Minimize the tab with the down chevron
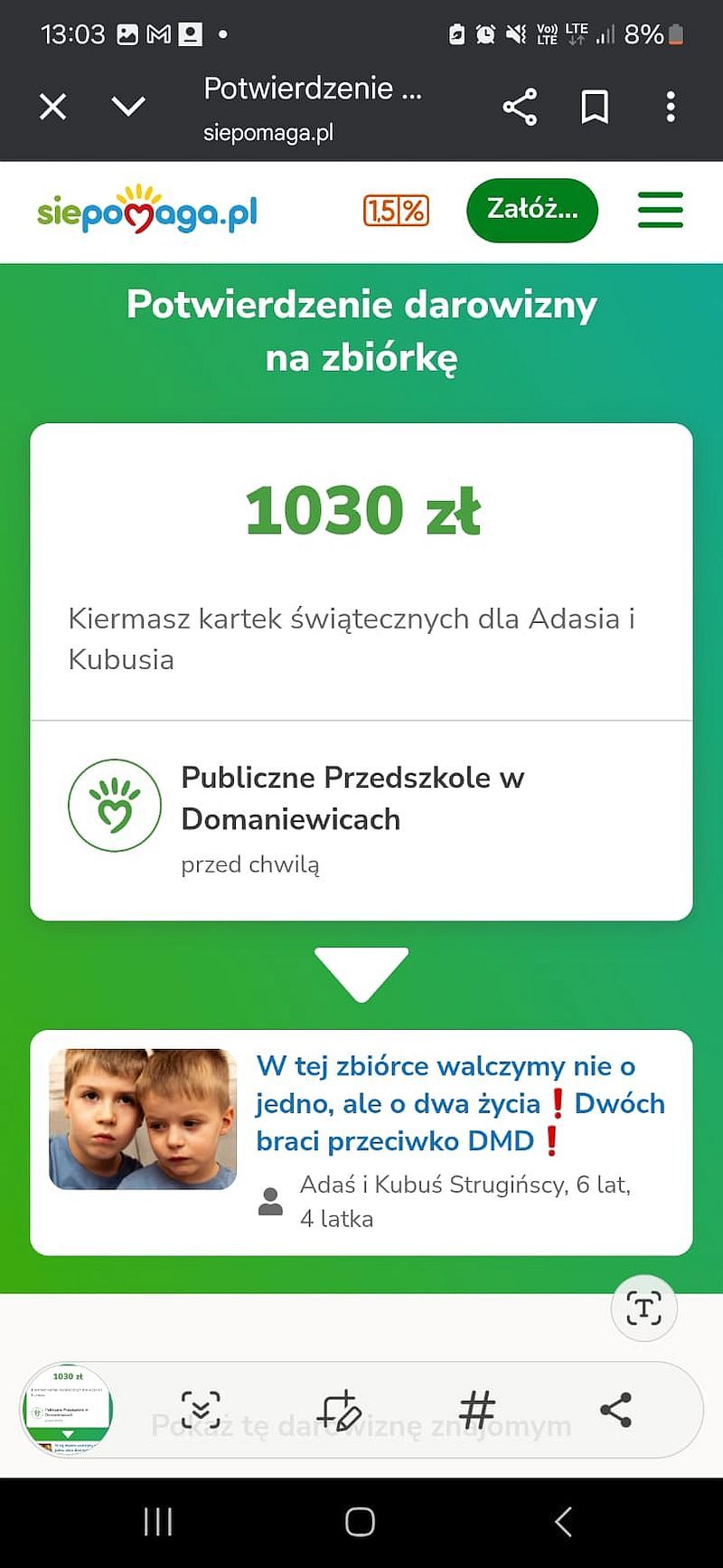 click(x=127, y=108)
